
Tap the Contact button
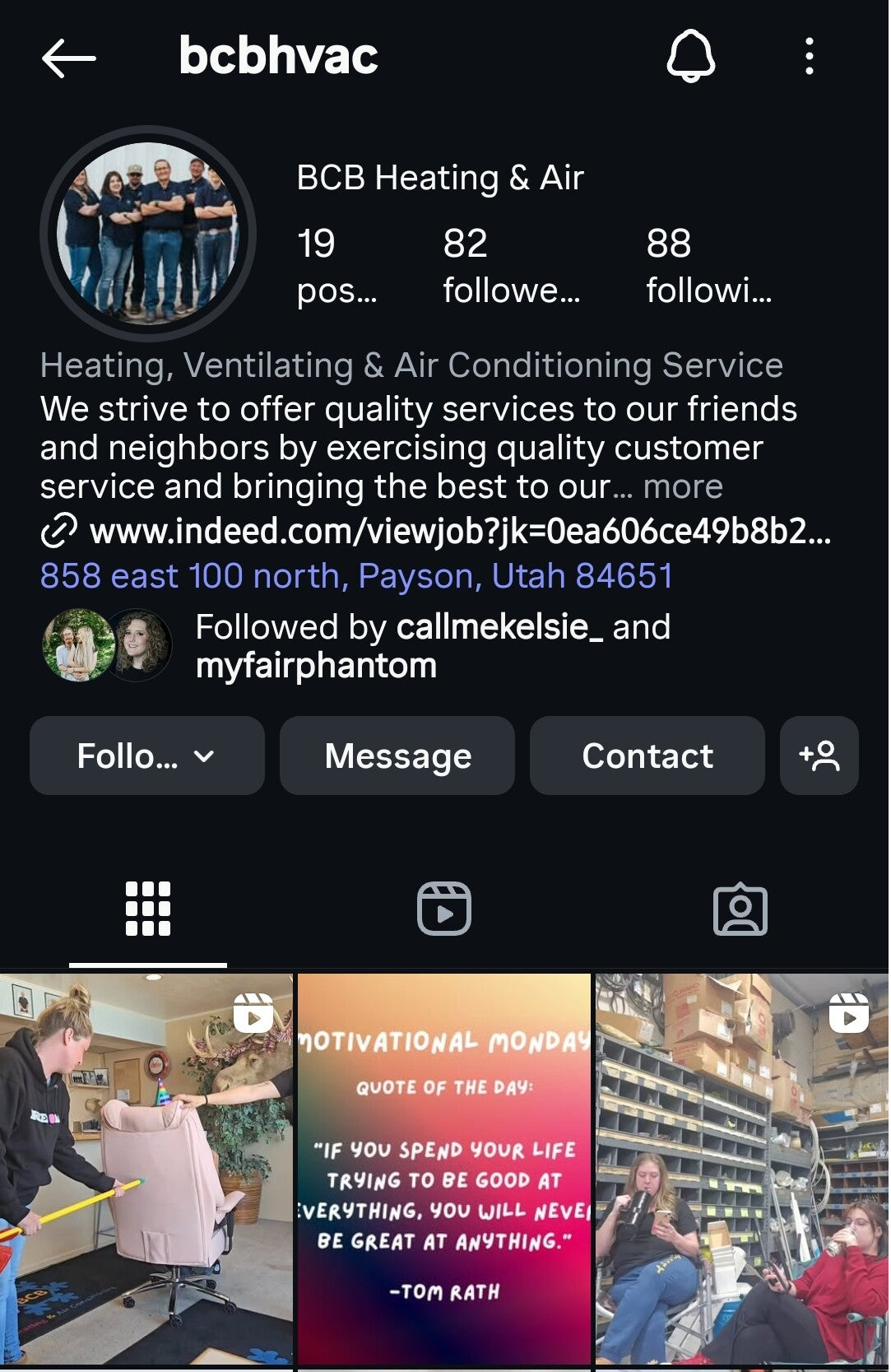(647, 756)
